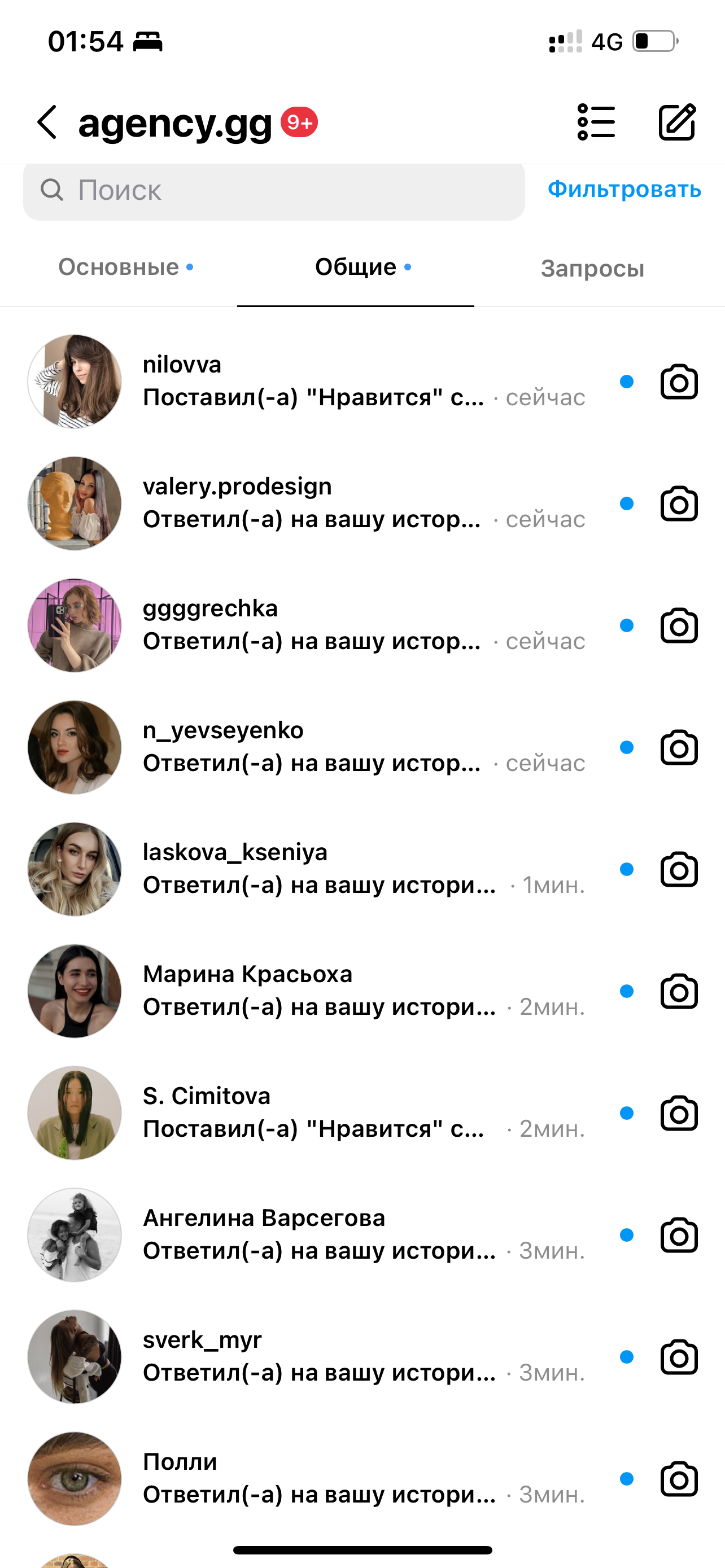The image size is (725, 1568).
Task: Tap the camera icon beside nilovva
Action: pos(679,382)
